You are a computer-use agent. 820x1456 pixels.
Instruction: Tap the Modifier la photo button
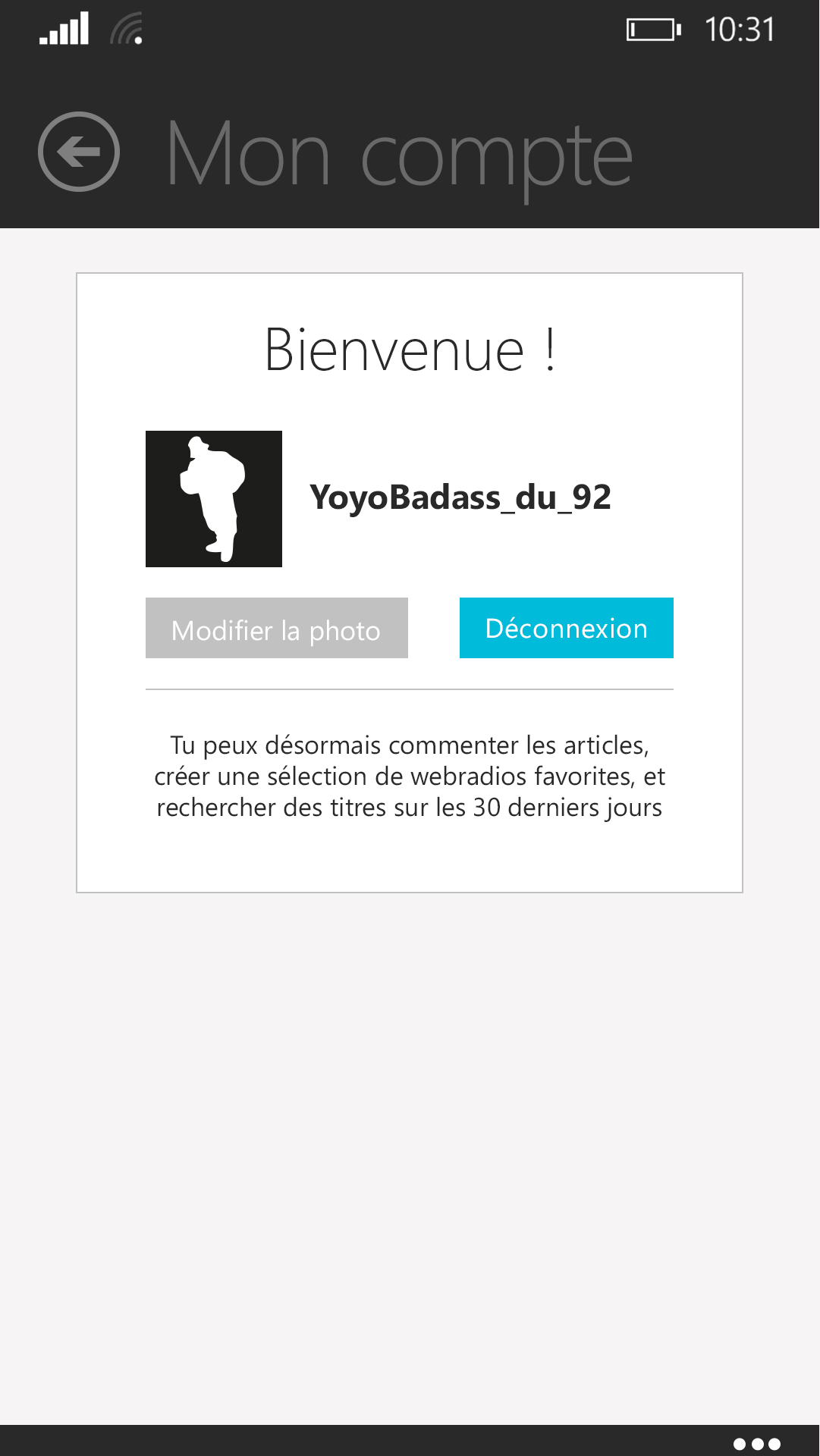[277, 628]
